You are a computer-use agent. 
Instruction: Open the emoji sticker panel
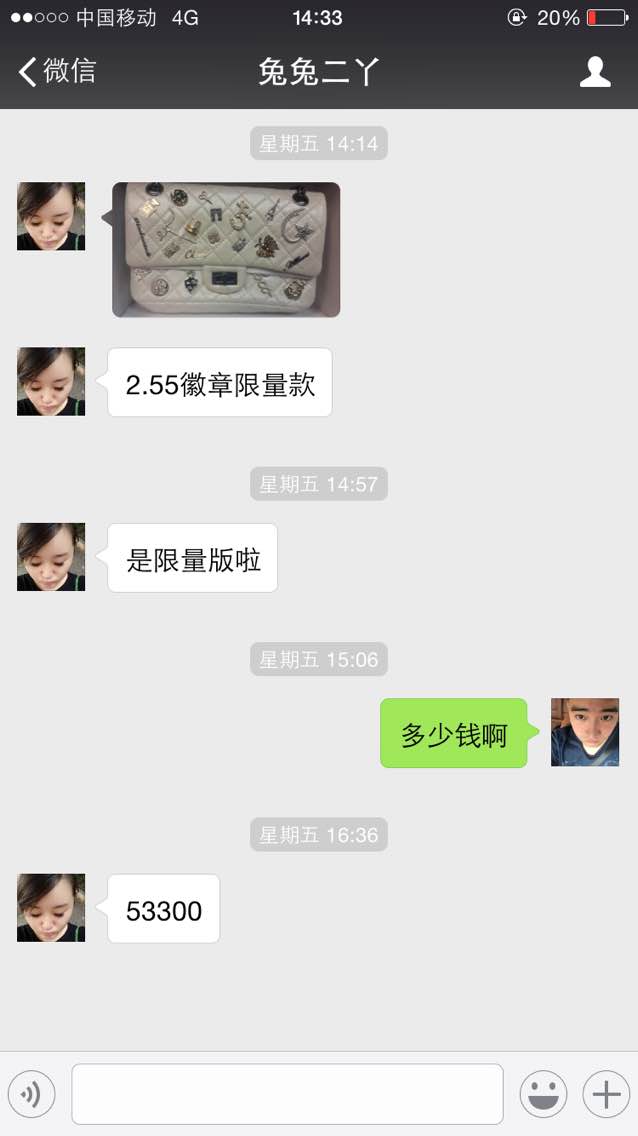click(543, 1094)
